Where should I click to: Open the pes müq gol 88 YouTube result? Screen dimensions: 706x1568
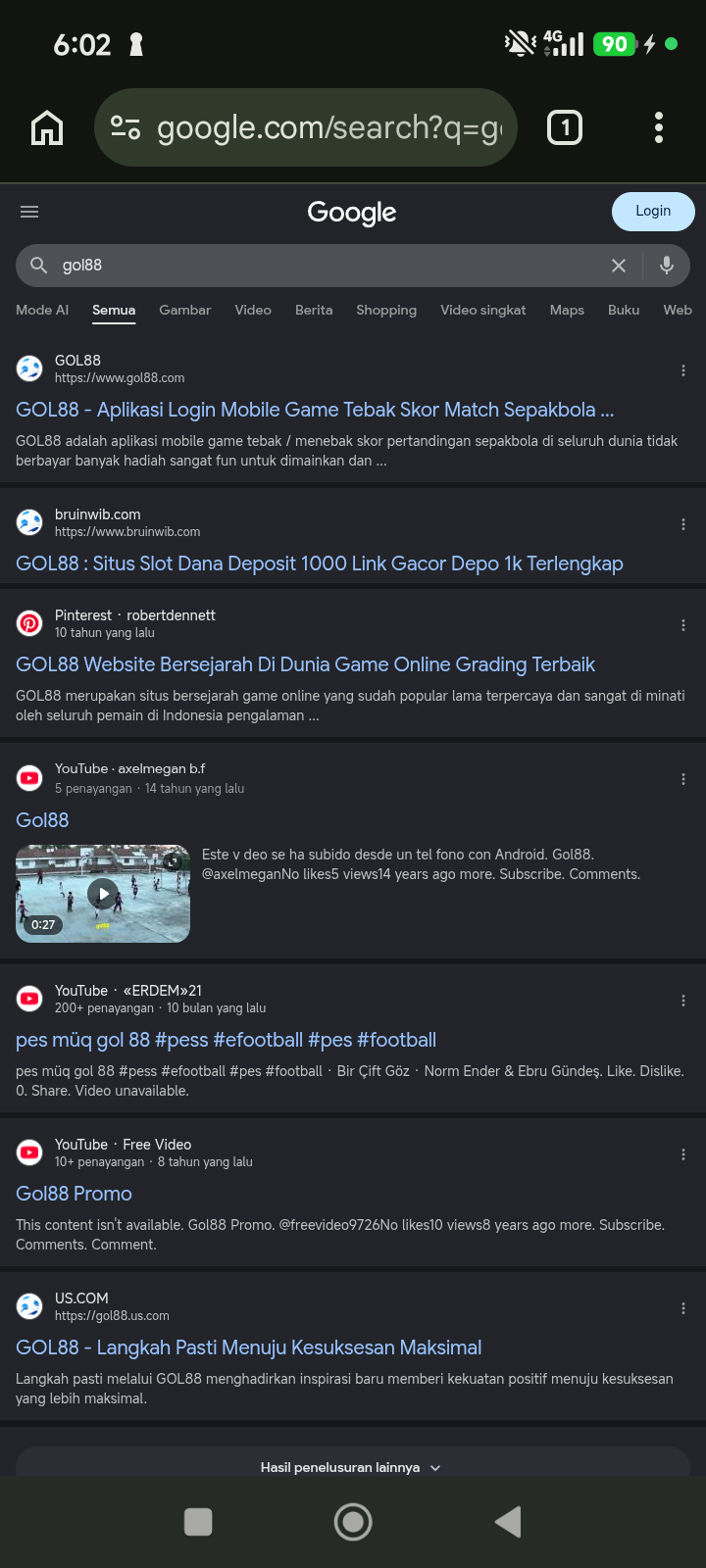(x=227, y=1040)
